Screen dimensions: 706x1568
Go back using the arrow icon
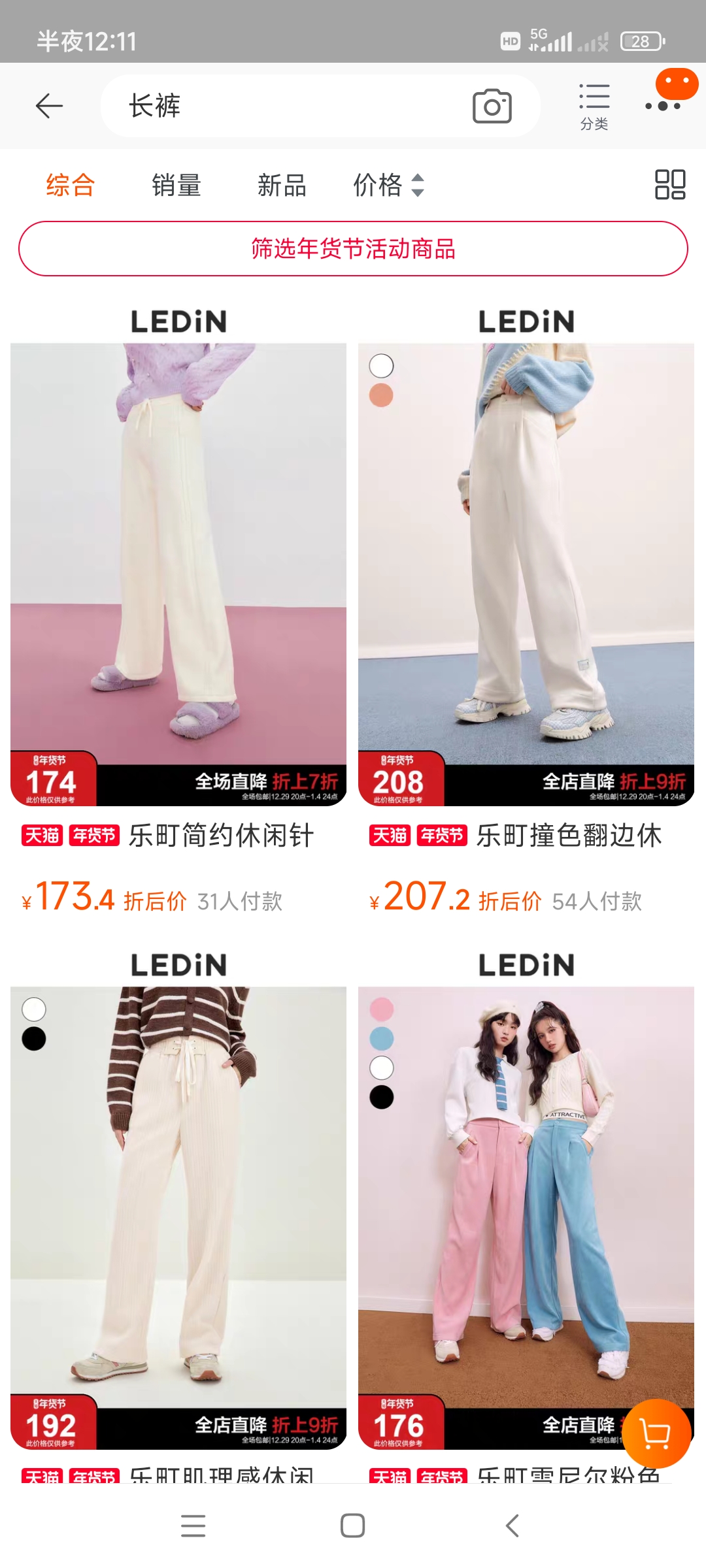click(x=49, y=106)
